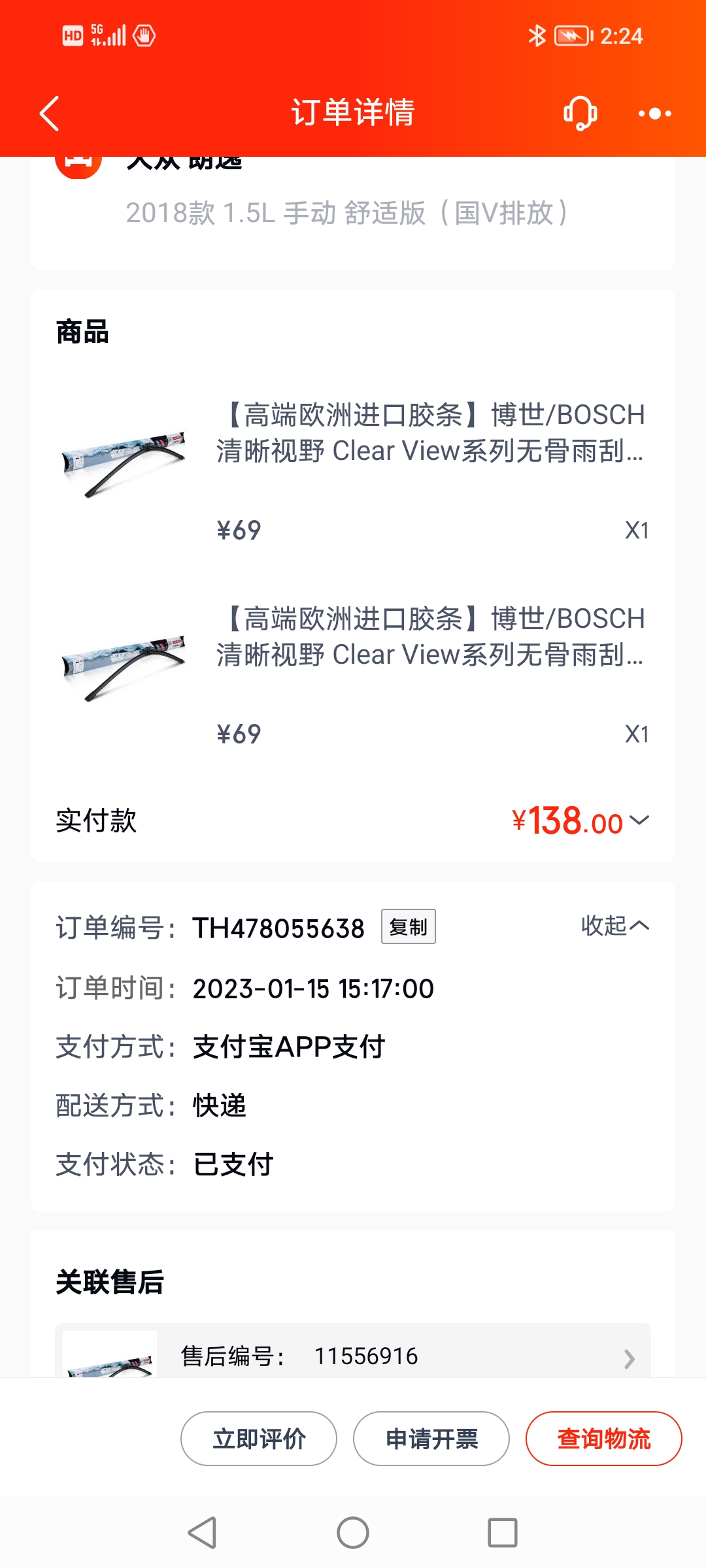Open the after-sales record 11556916
706x1568 pixels.
(x=353, y=1351)
